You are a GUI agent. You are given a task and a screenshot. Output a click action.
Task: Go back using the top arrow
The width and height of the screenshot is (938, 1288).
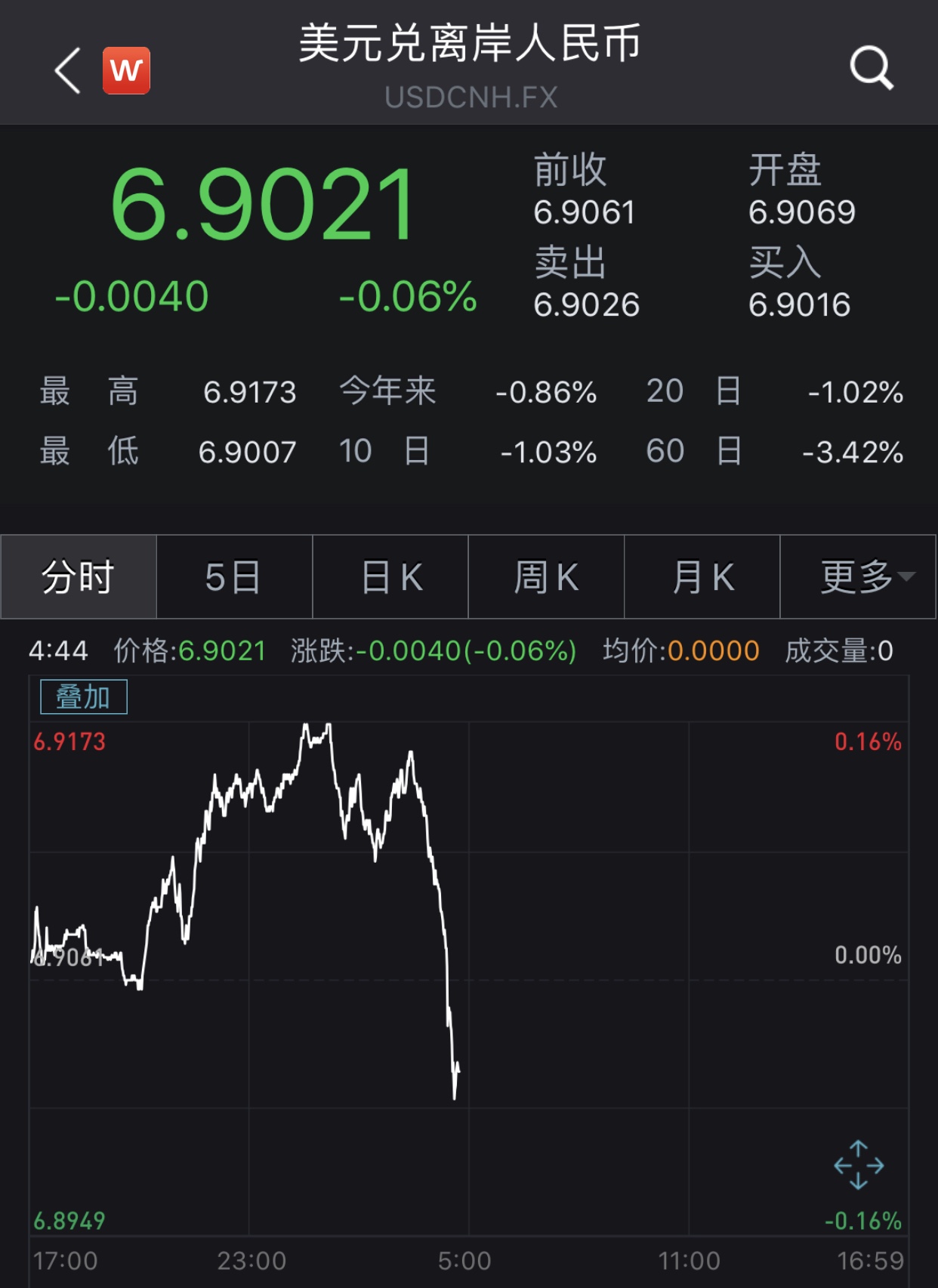pyautogui.click(x=68, y=71)
